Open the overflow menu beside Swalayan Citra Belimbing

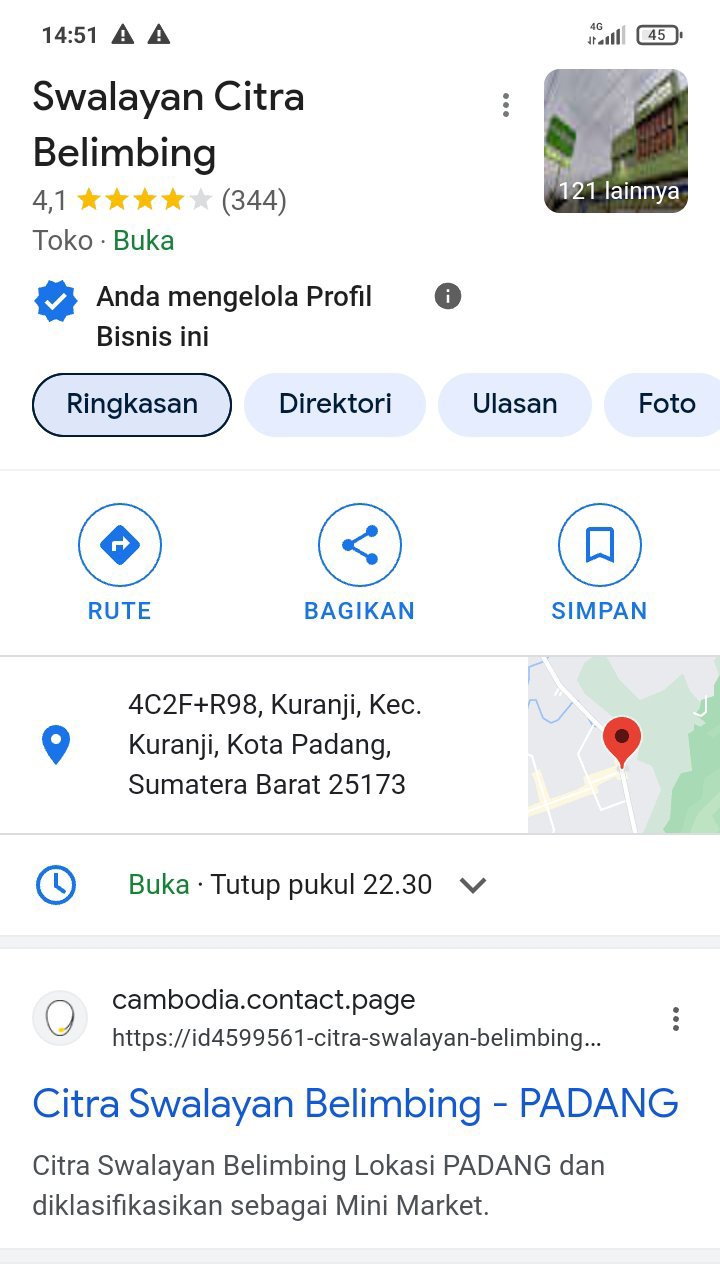[506, 105]
